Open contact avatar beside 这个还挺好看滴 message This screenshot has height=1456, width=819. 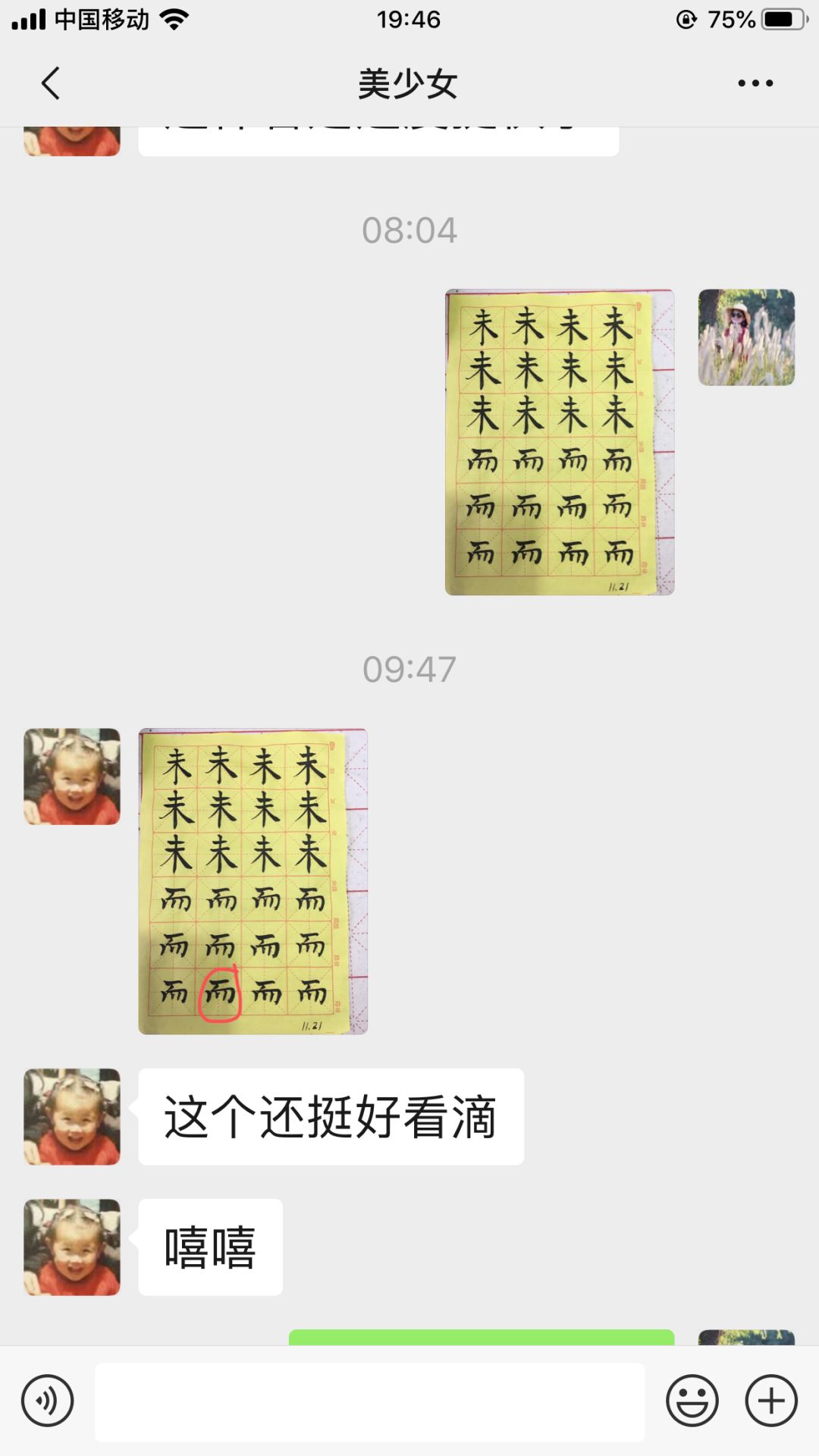pyautogui.click(x=72, y=1116)
